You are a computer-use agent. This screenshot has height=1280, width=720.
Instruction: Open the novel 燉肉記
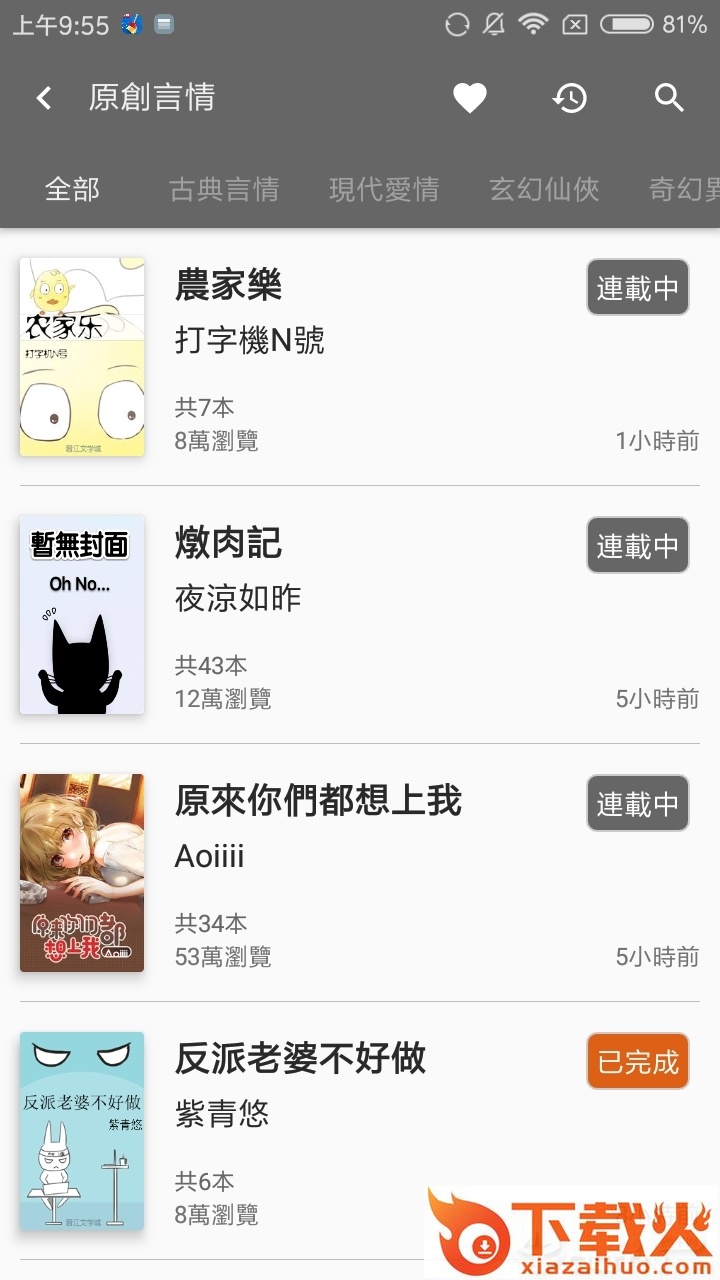pyautogui.click(x=229, y=544)
